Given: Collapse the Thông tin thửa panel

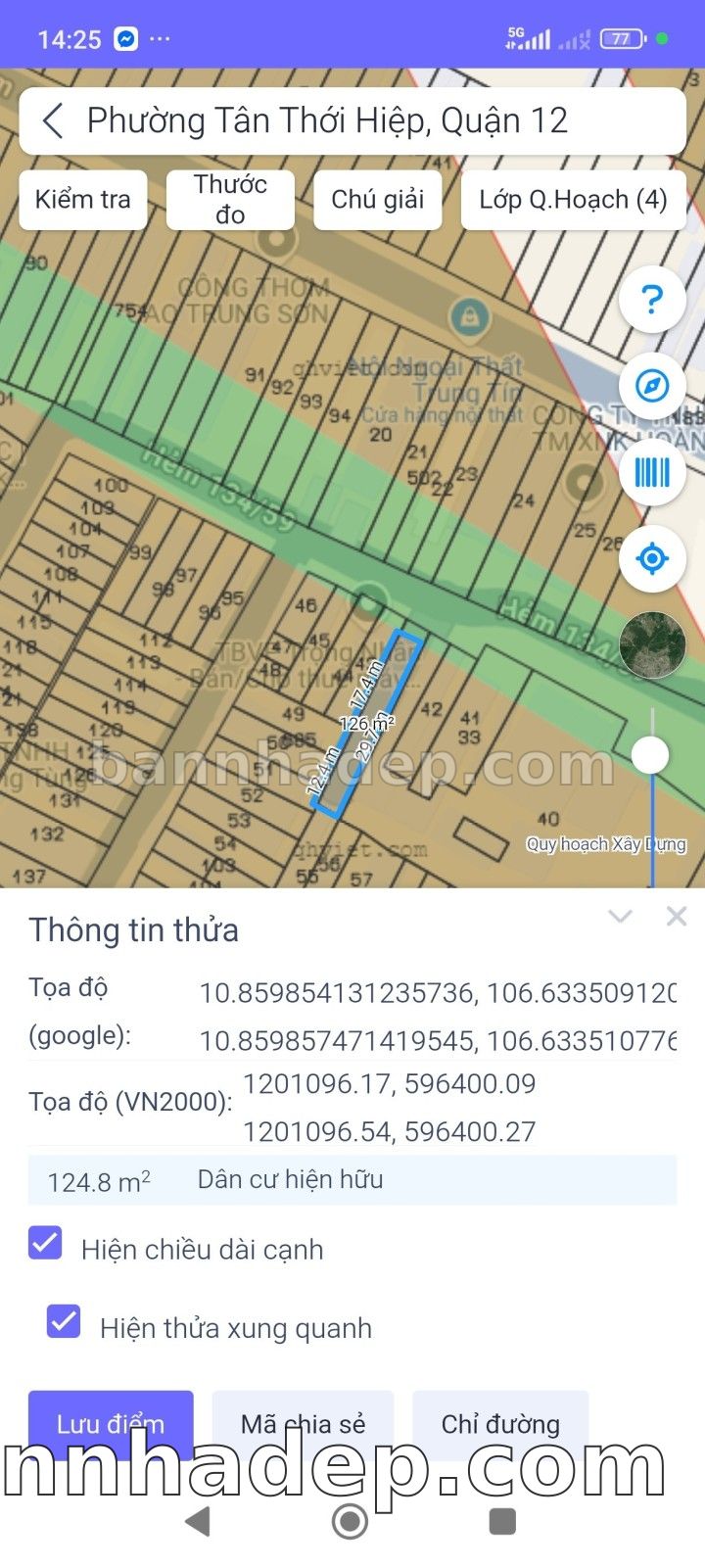Looking at the screenshot, I should click(x=620, y=917).
